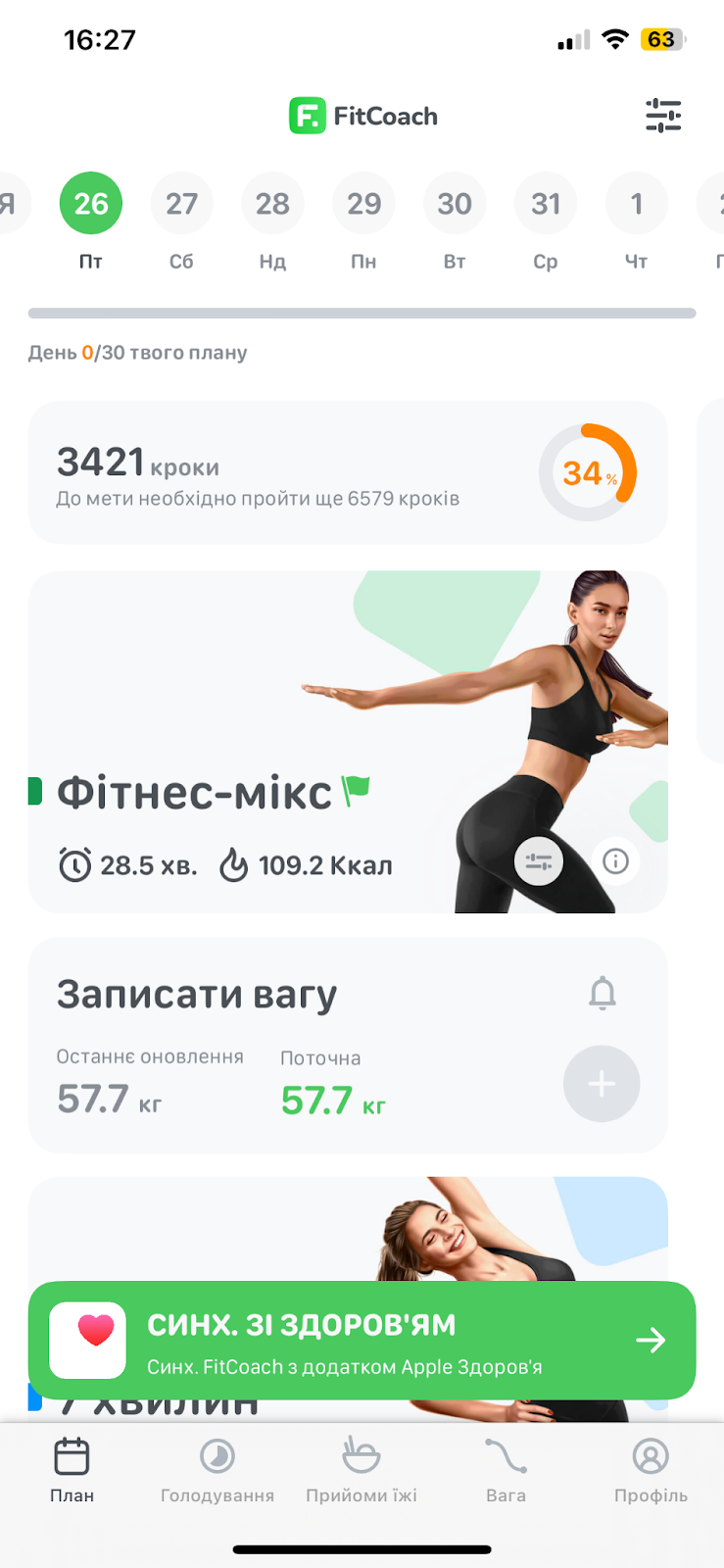Image resolution: width=724 pixels, height=1568 pixels.
Task: Sync FitCoach with Apple Здоров'я
Action: click(362, 1340)
